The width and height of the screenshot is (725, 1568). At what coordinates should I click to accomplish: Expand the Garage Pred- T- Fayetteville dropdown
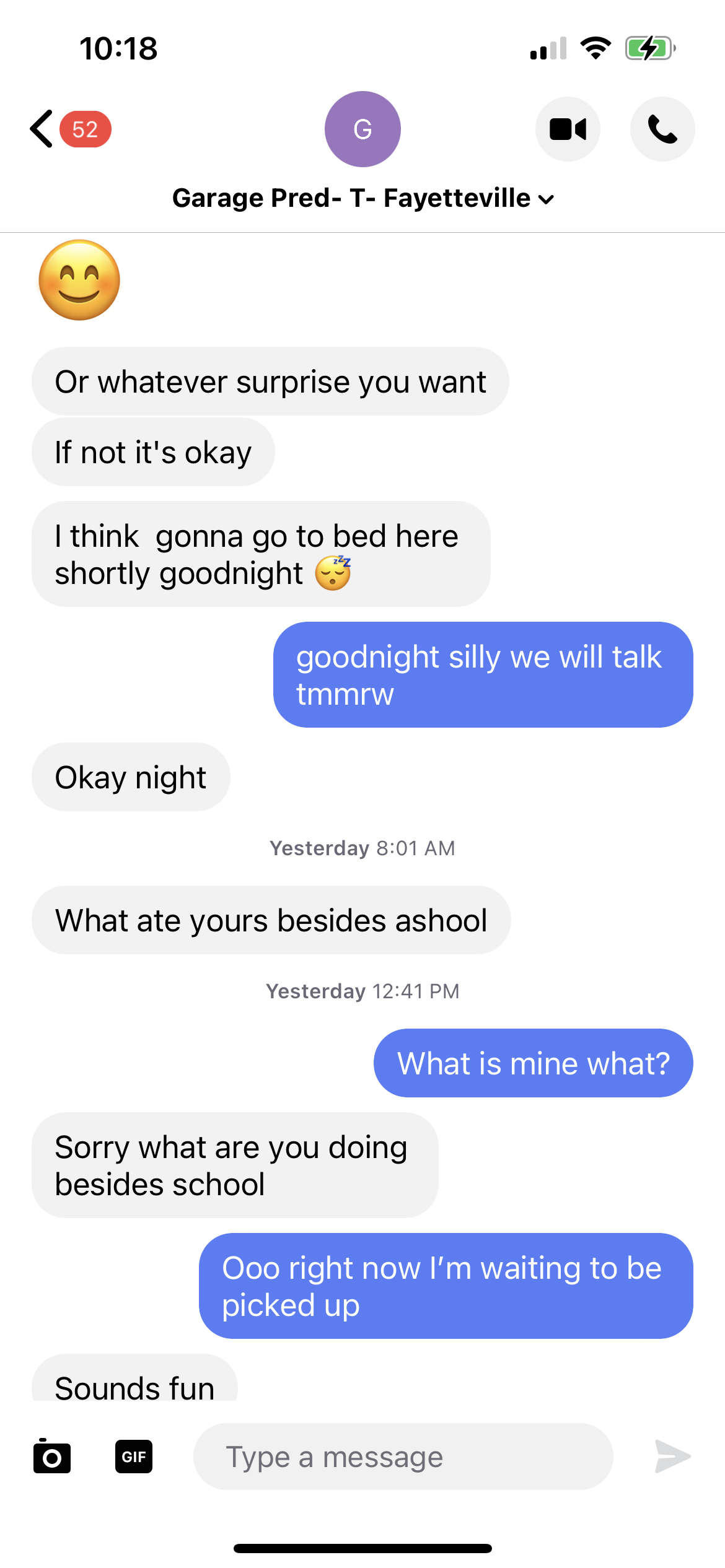[363, 198]
